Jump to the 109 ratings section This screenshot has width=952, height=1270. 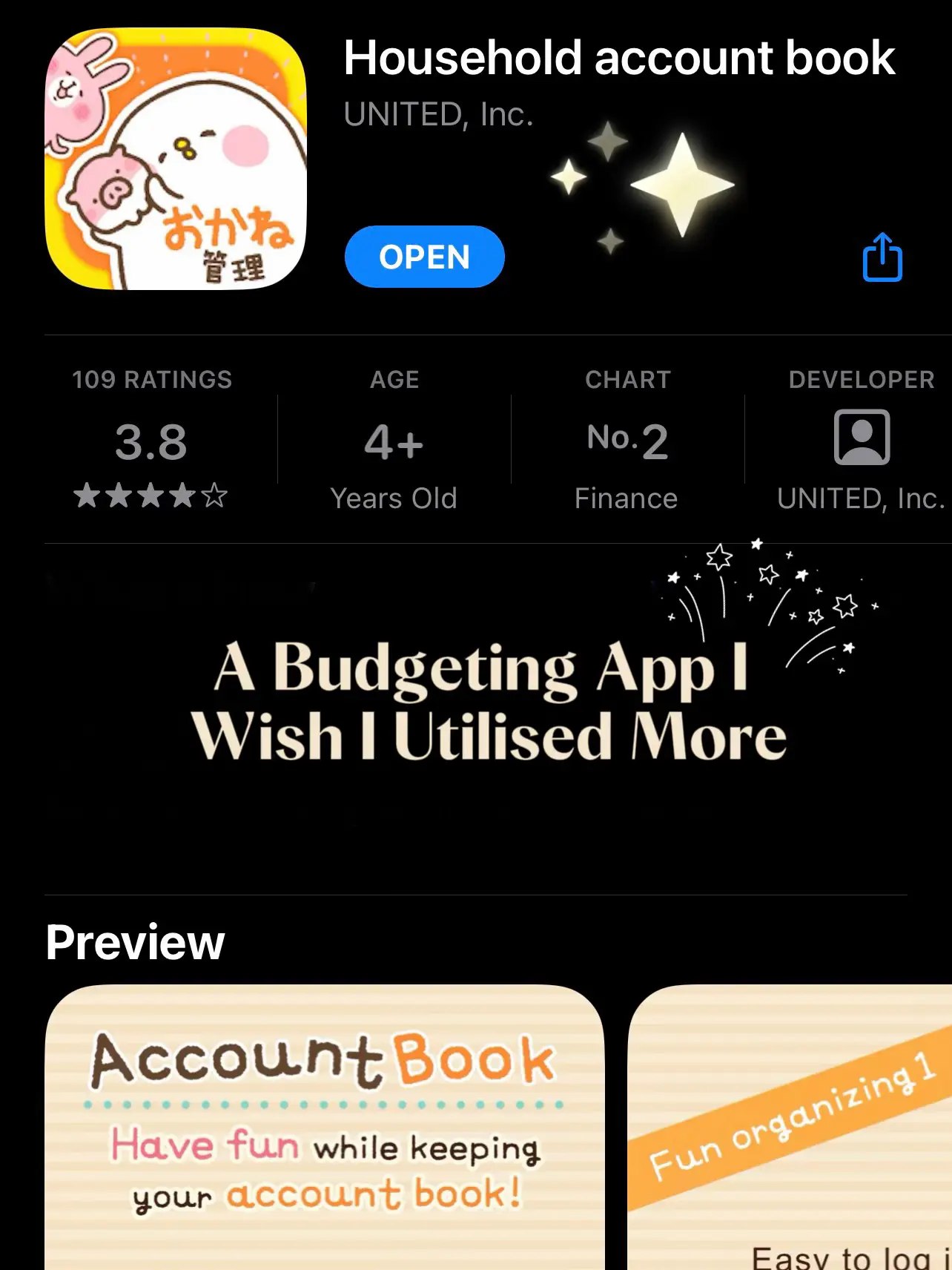coord(151,441)
